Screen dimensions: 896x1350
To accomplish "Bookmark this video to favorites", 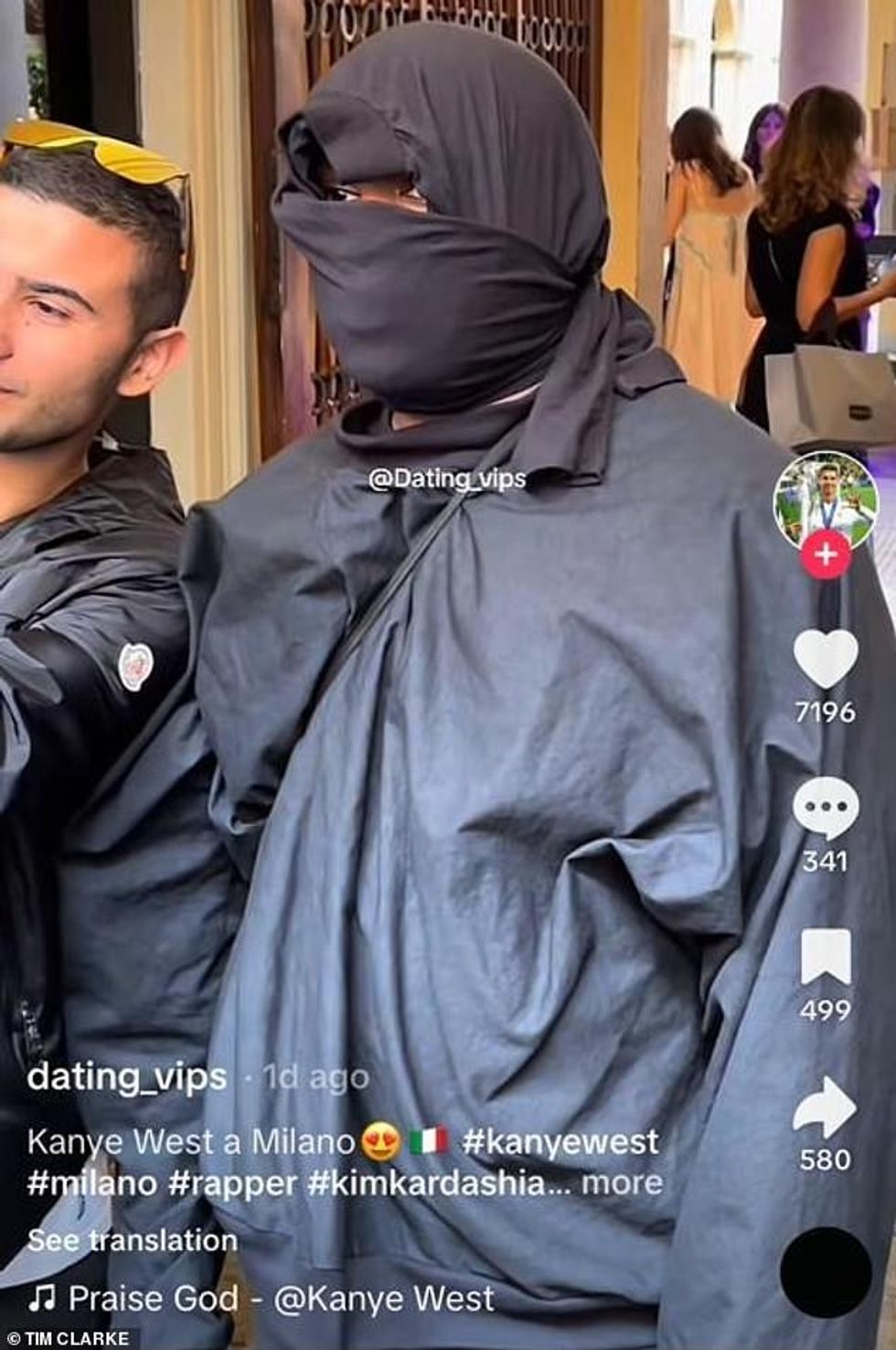I will (x=825, y=957).
